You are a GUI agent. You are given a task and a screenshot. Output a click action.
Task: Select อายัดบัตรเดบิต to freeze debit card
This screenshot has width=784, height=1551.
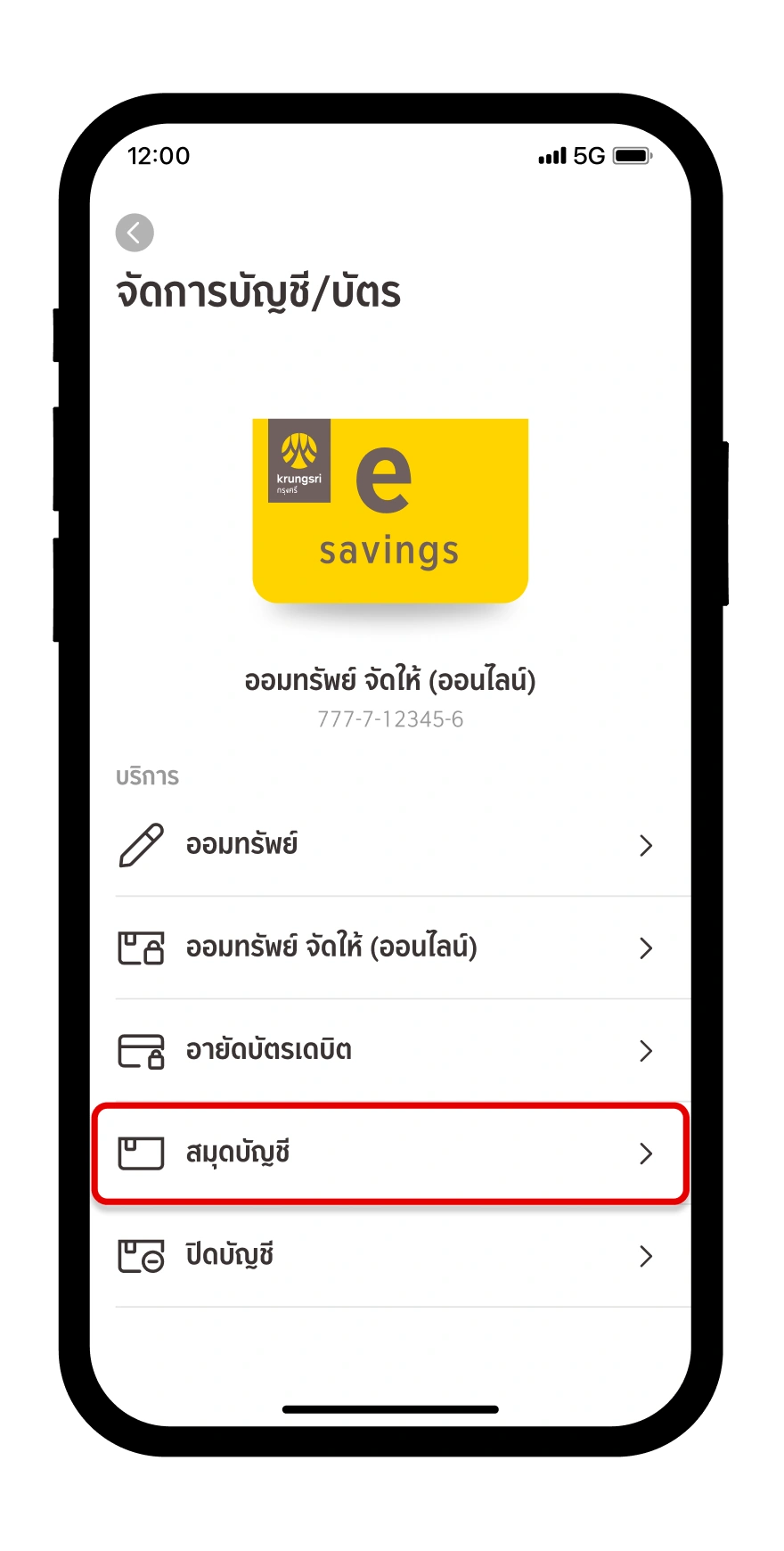(x=389, y=1050)
